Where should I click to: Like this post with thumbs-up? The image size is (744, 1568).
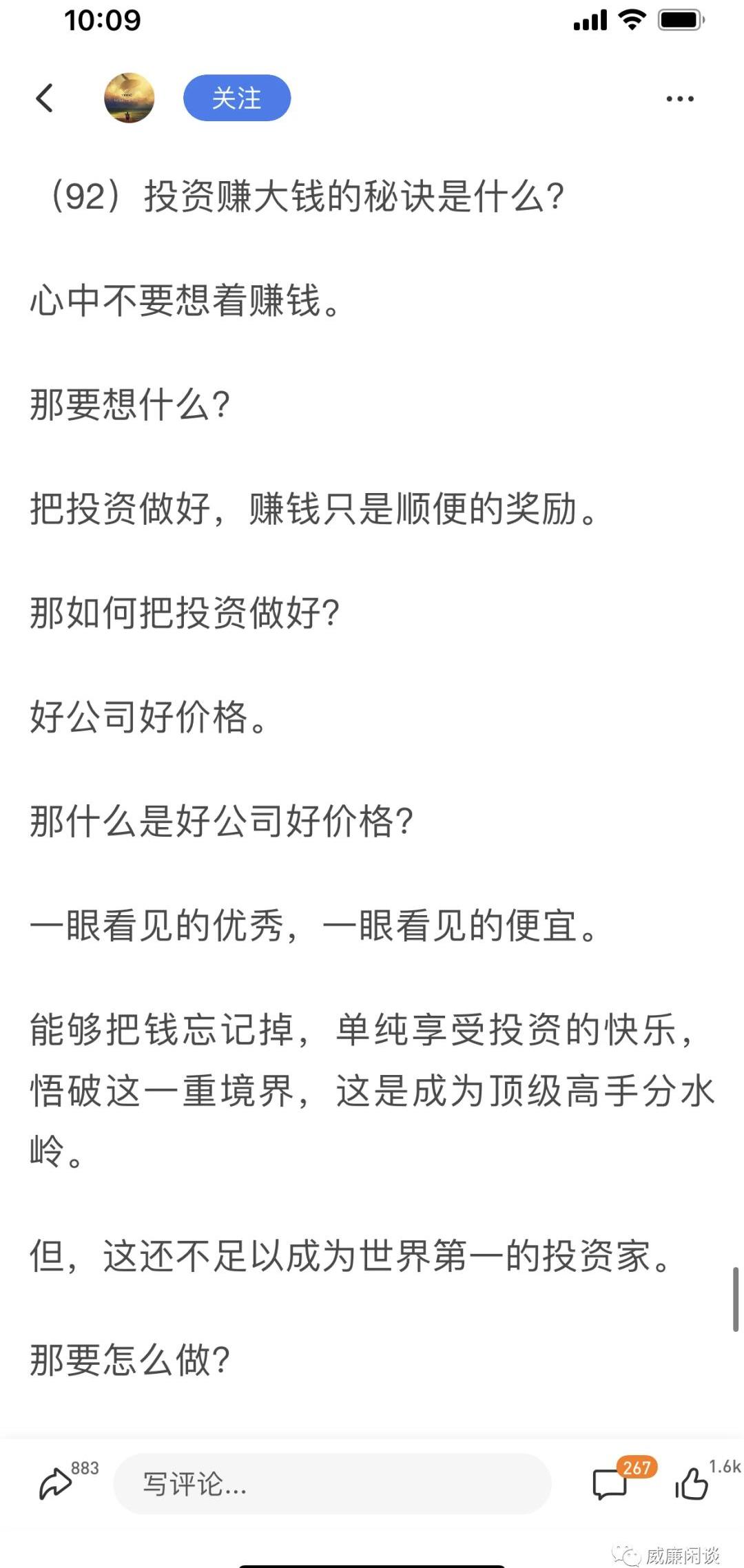click(692, 1482)
